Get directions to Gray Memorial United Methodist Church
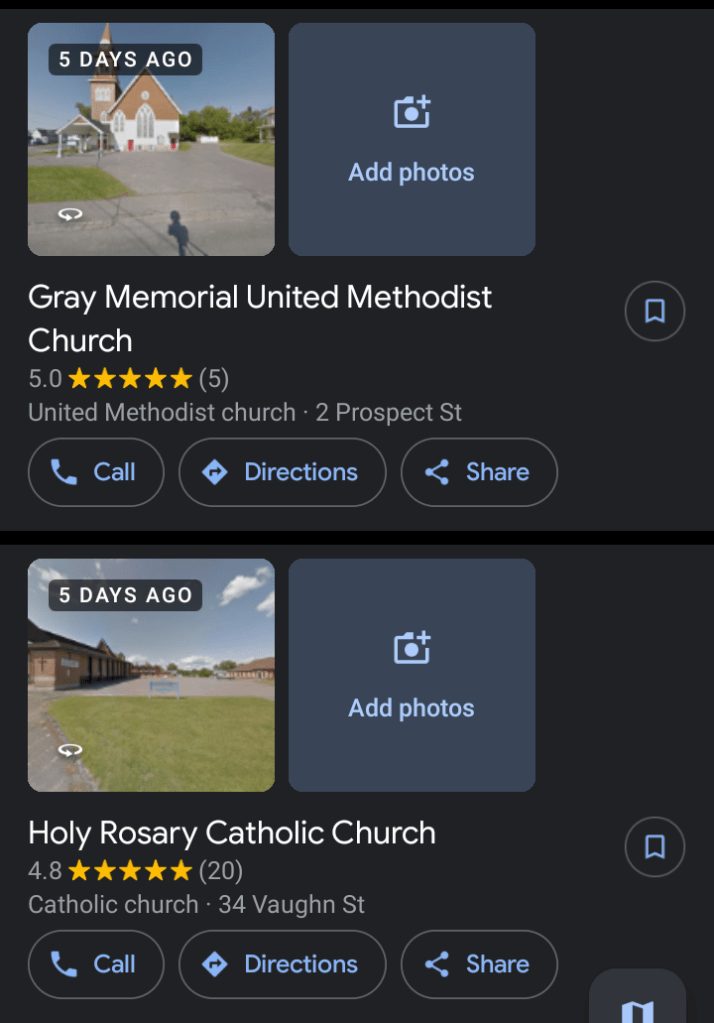Image resolution: width=714 pixels, height=1023 pixels. 282,472
